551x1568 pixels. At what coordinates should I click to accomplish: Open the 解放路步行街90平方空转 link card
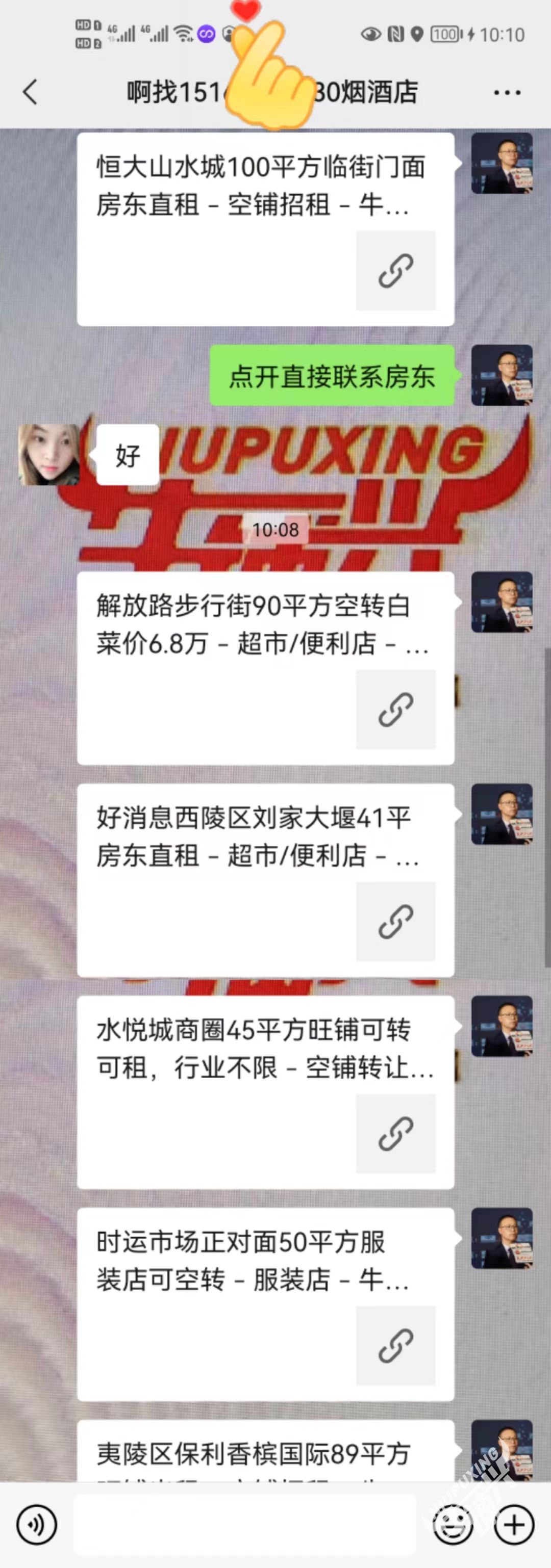[x=265, y=667]
